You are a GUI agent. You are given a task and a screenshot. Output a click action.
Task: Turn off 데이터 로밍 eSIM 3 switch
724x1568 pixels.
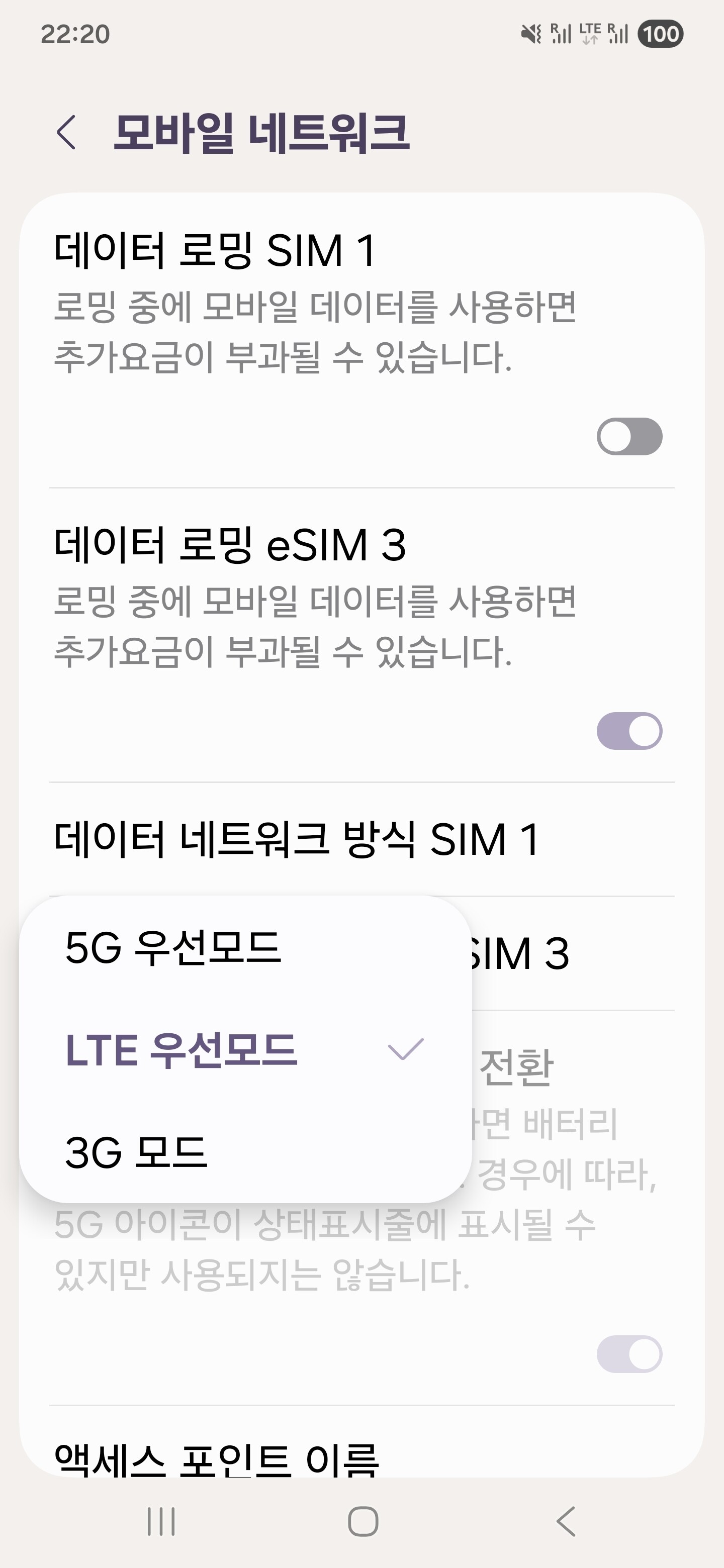tap(629, 730)
